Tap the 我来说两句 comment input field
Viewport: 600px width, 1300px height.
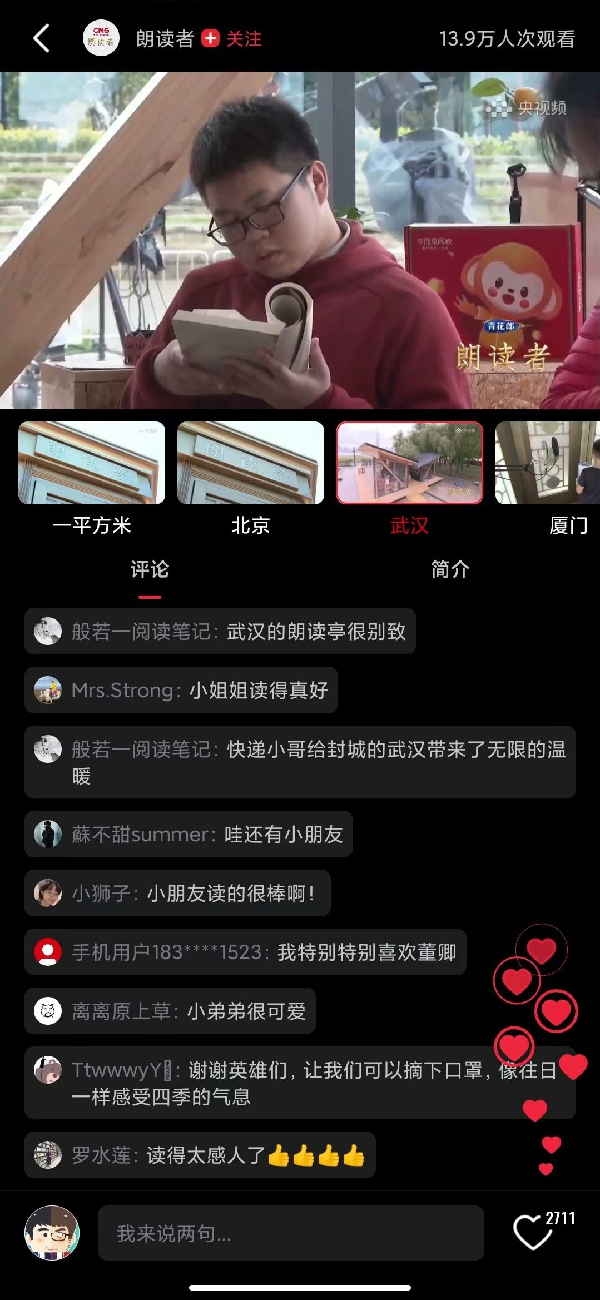[x=290, y=1233]
